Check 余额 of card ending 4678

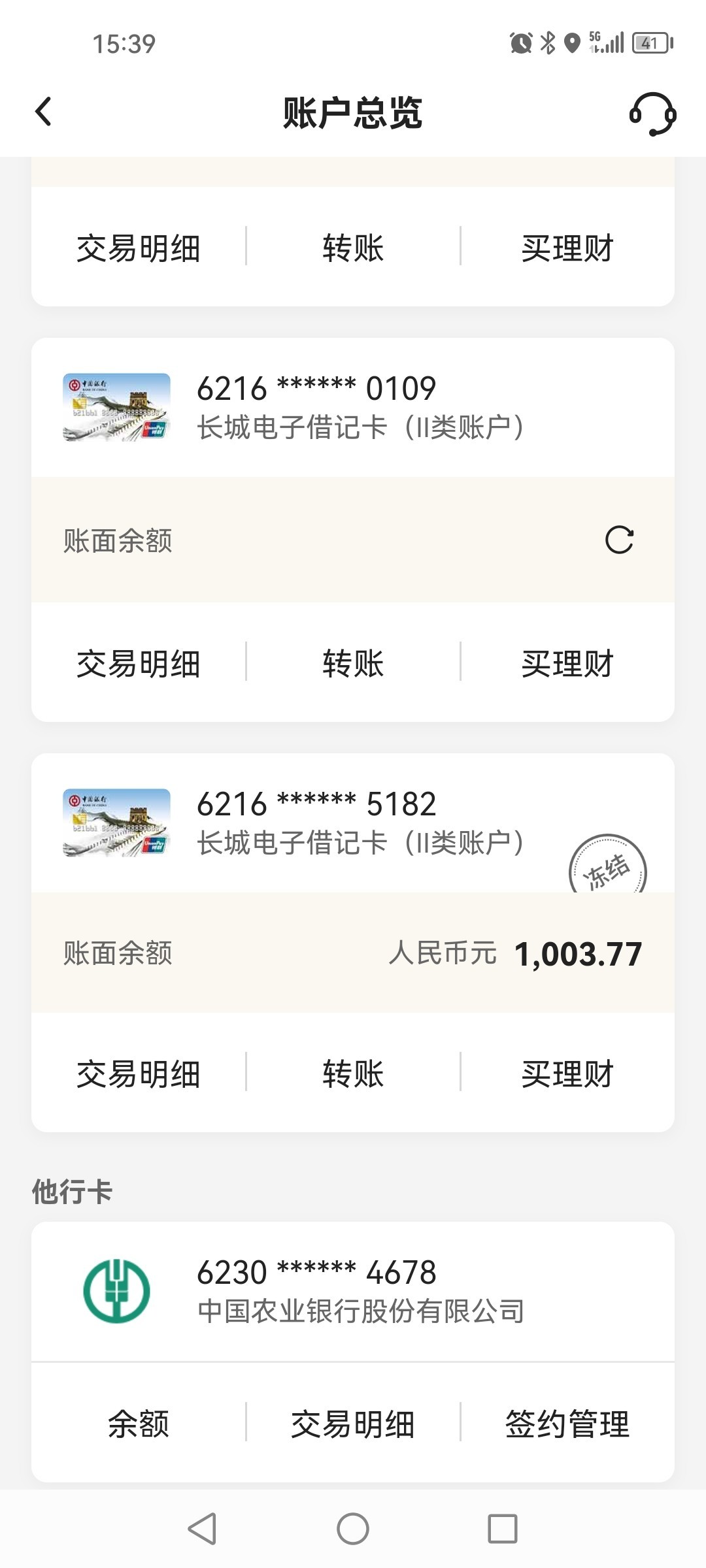[x=138, y=1424]
